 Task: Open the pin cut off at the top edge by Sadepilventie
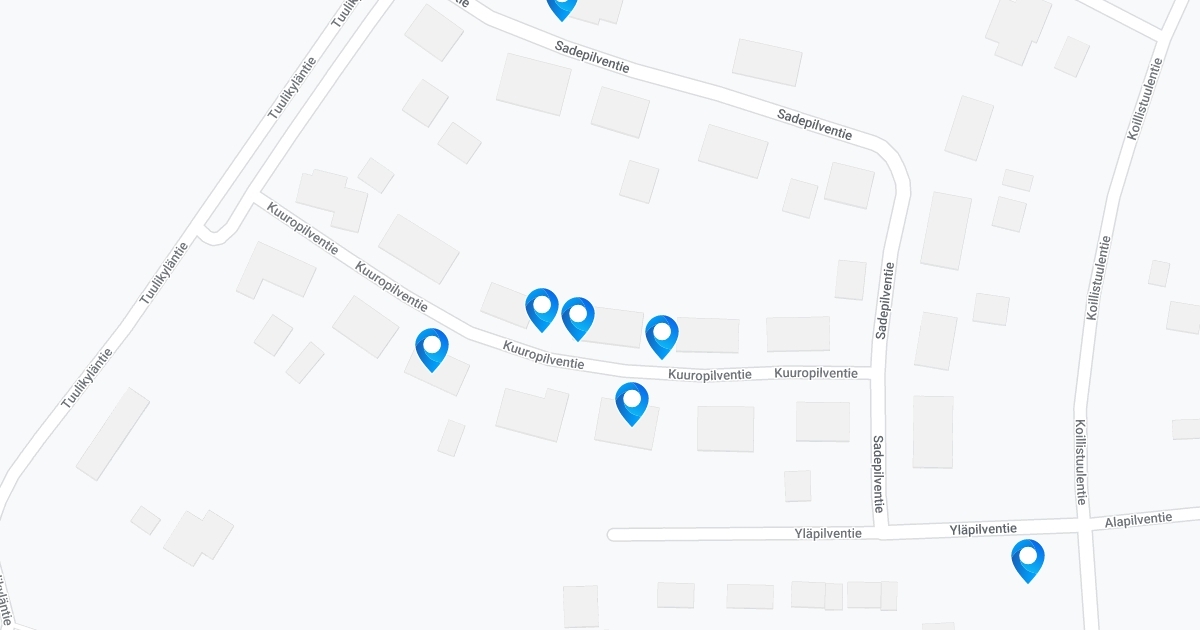562,5
